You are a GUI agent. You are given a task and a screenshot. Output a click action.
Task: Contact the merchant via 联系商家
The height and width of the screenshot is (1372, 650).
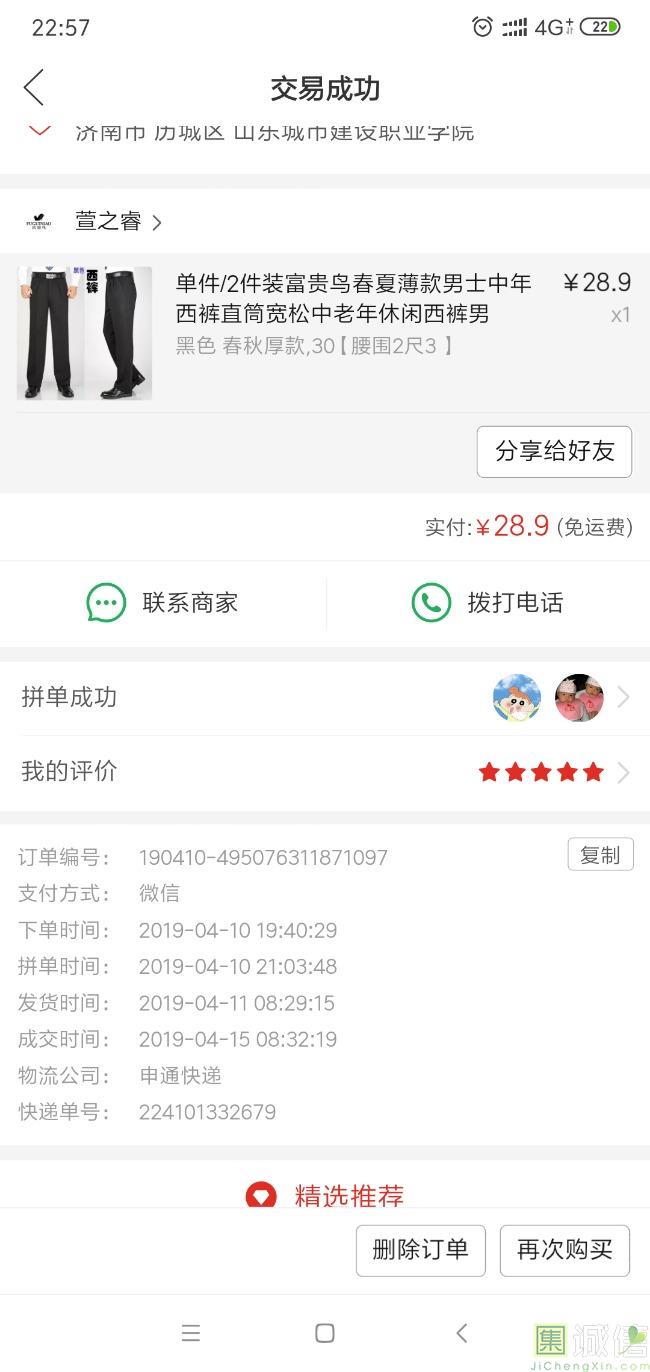(163, 603)
